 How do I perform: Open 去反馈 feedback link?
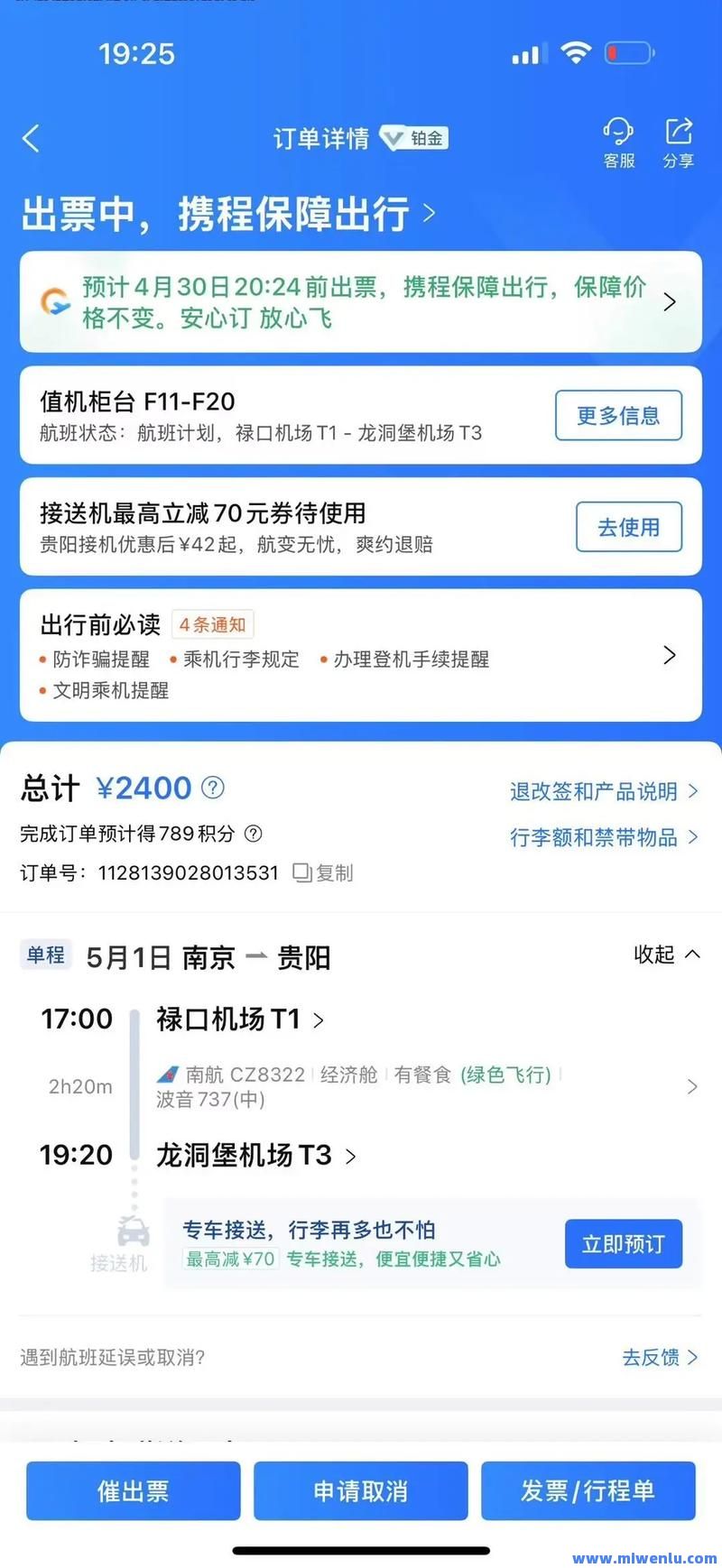pyautogui.click(x=660, y=1357)
